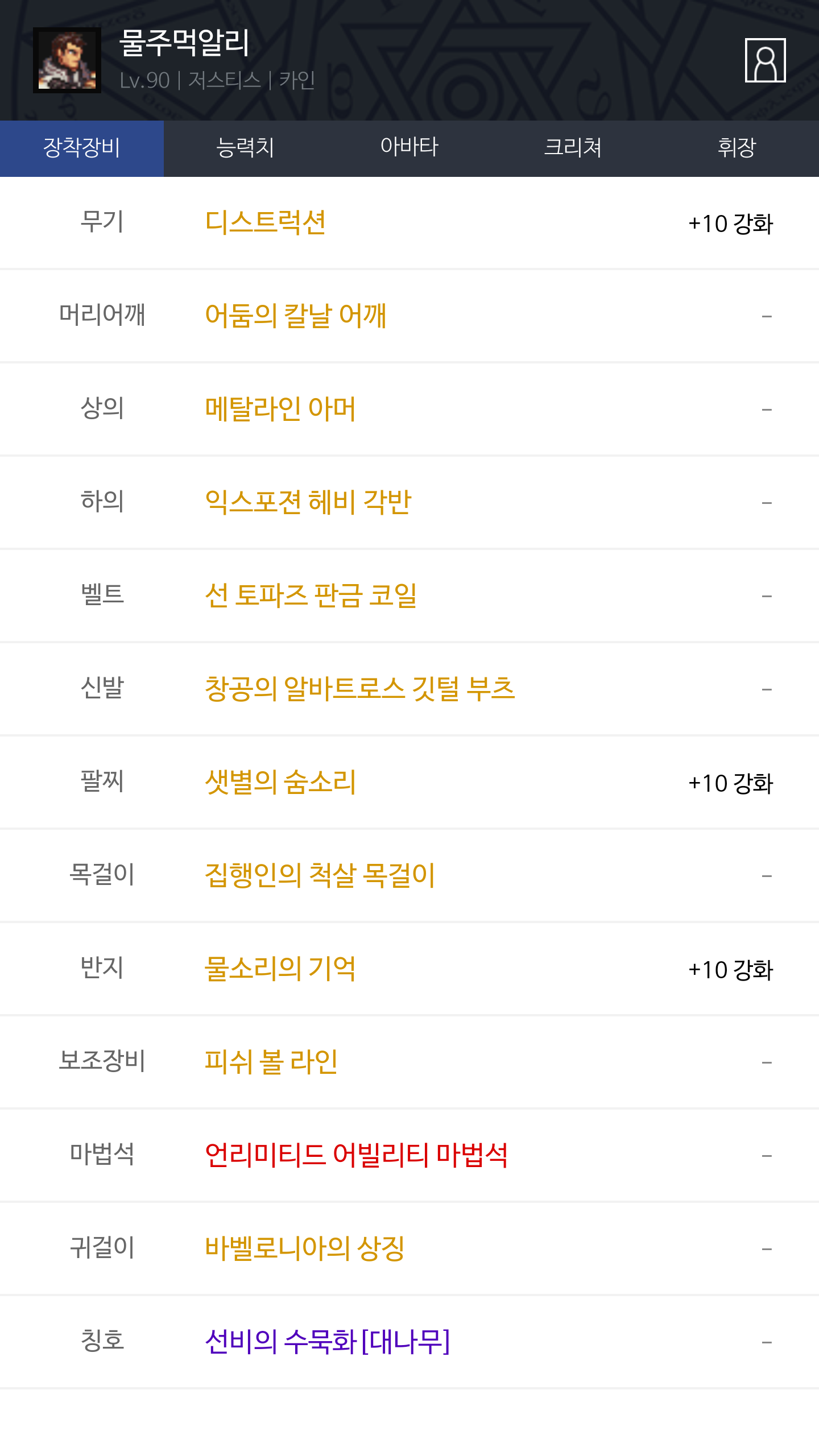Viewport: 819px width, 1456px height.
Task: Switch to the 아바타 tab
Action: [x=409, y=148]
